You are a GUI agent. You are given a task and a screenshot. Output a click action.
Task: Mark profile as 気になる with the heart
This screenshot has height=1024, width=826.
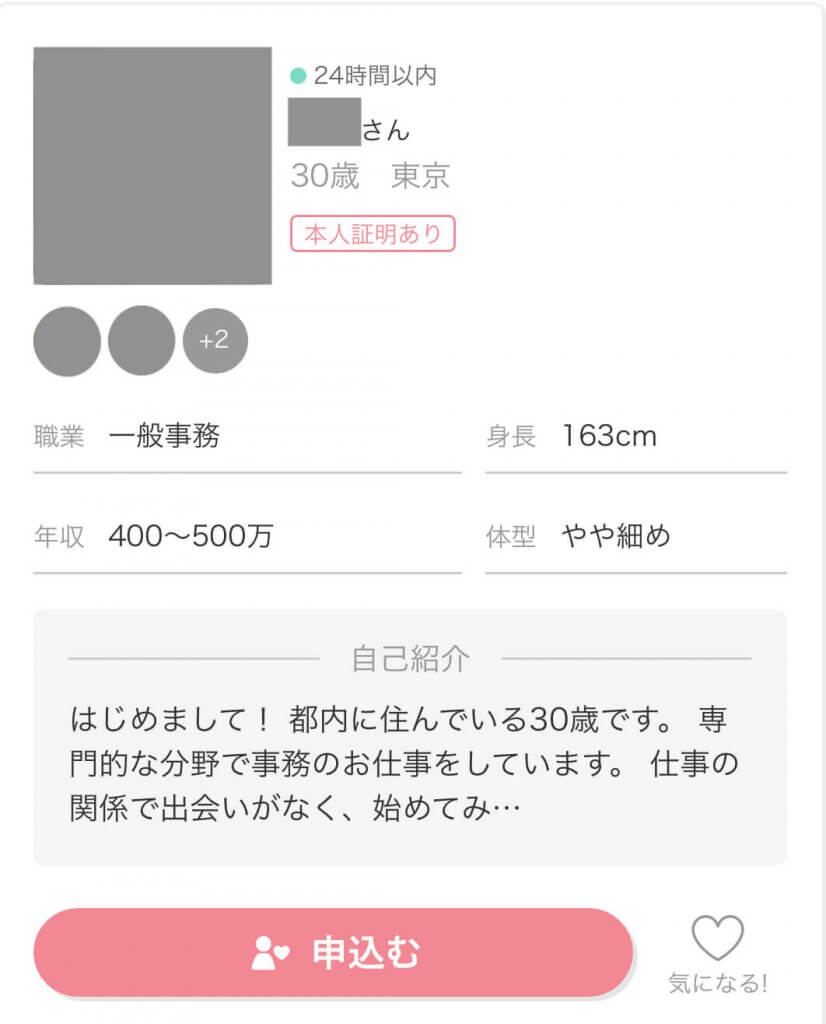[x=718, y=940]
